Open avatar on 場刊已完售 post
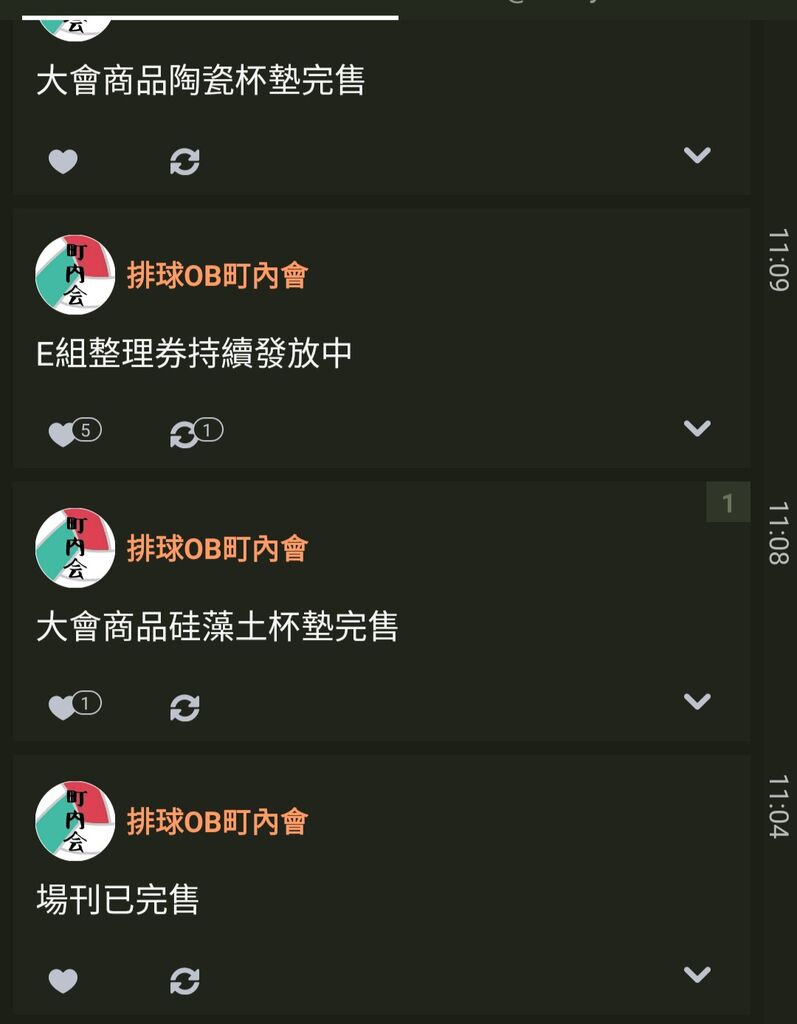Viewport: 797px width, 1024px height. pos(75,821)
